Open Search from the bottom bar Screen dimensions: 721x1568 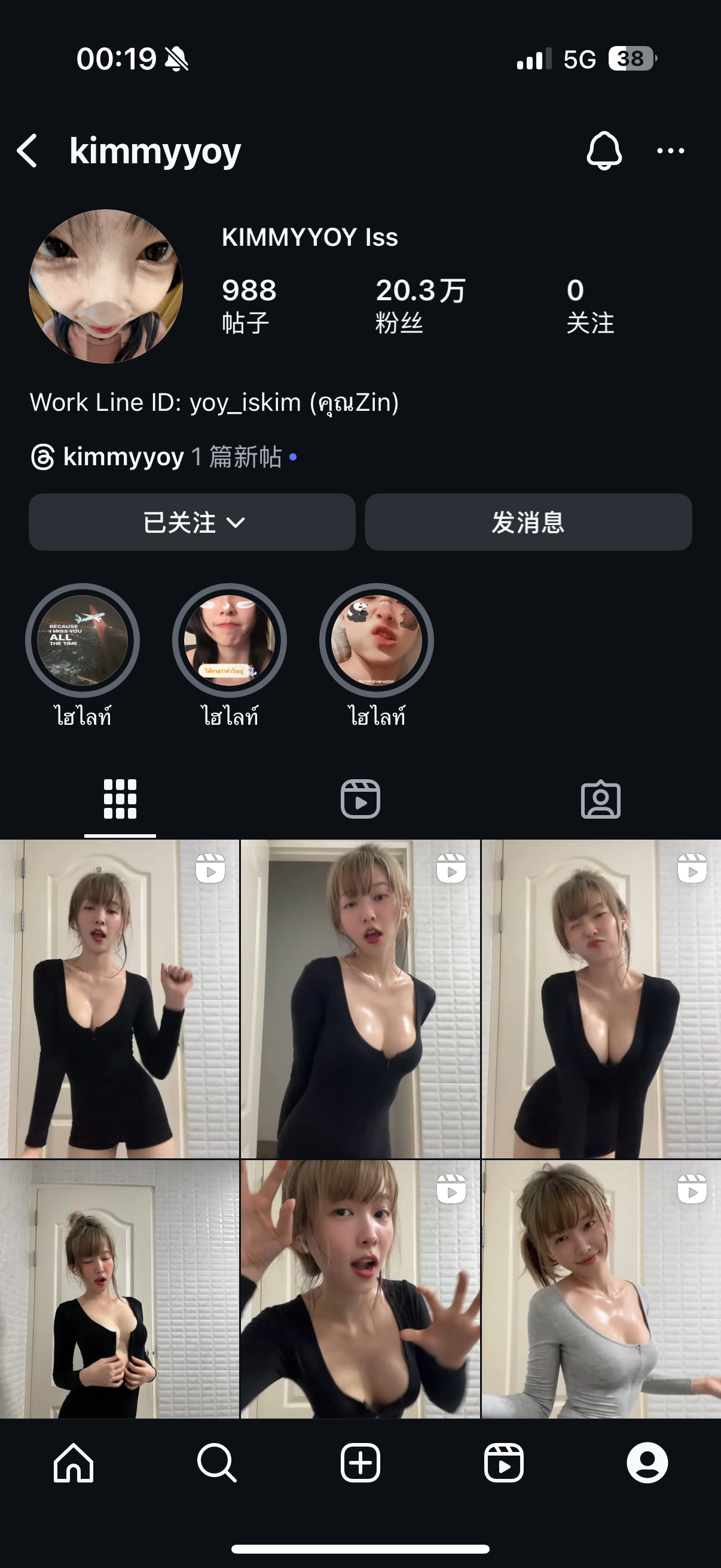216,1462
